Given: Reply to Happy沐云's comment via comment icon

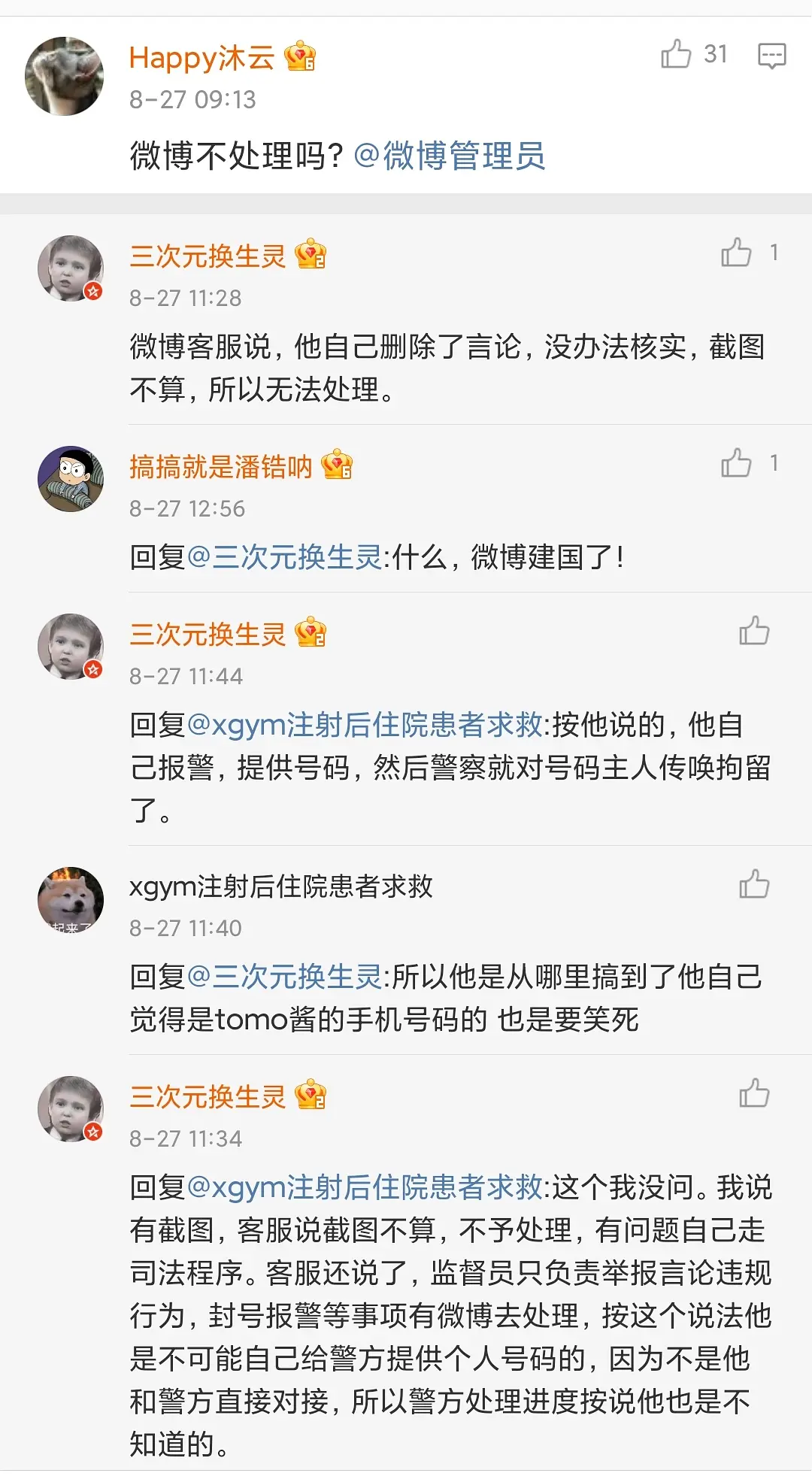Looking at the screenshot, I should click(x=771, y=56).
